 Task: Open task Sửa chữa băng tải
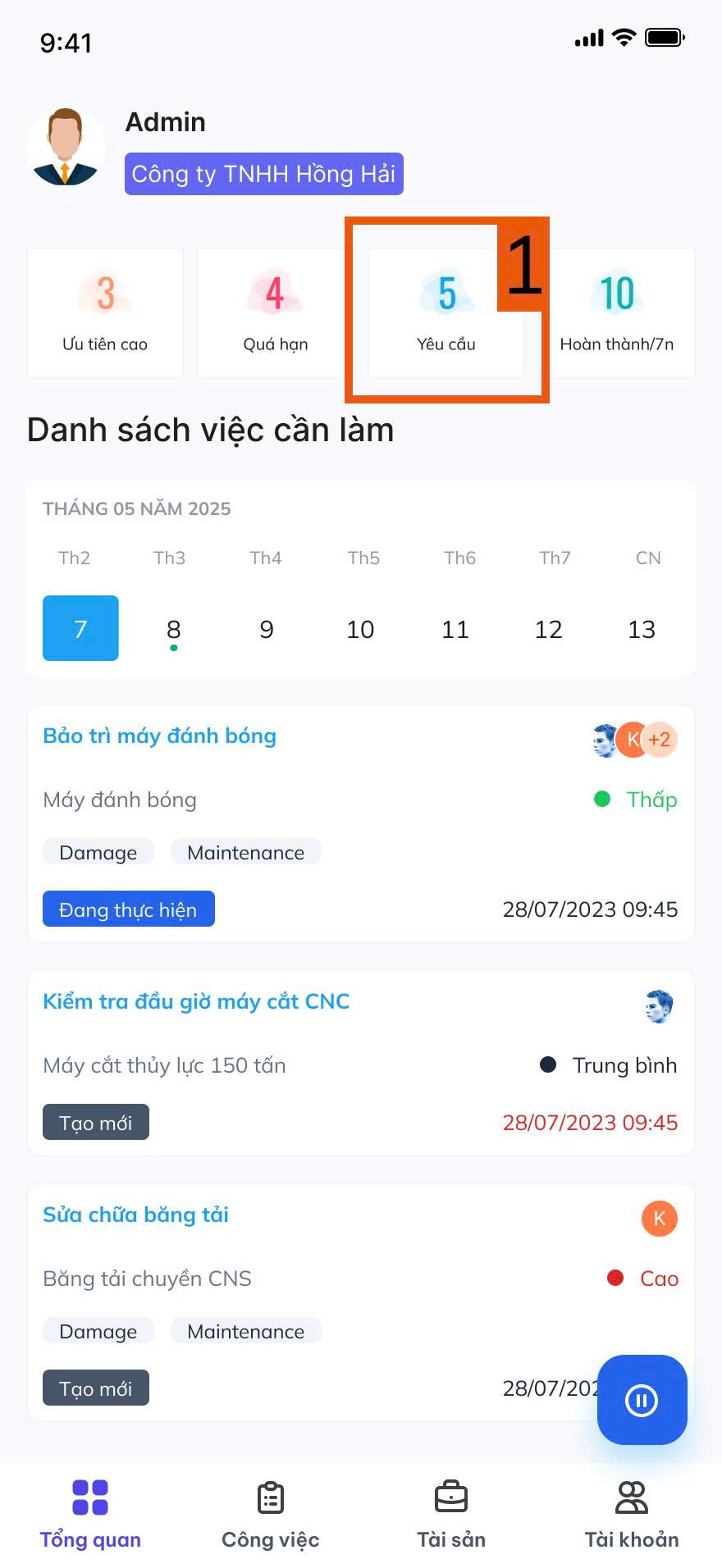pos(135,1215)
